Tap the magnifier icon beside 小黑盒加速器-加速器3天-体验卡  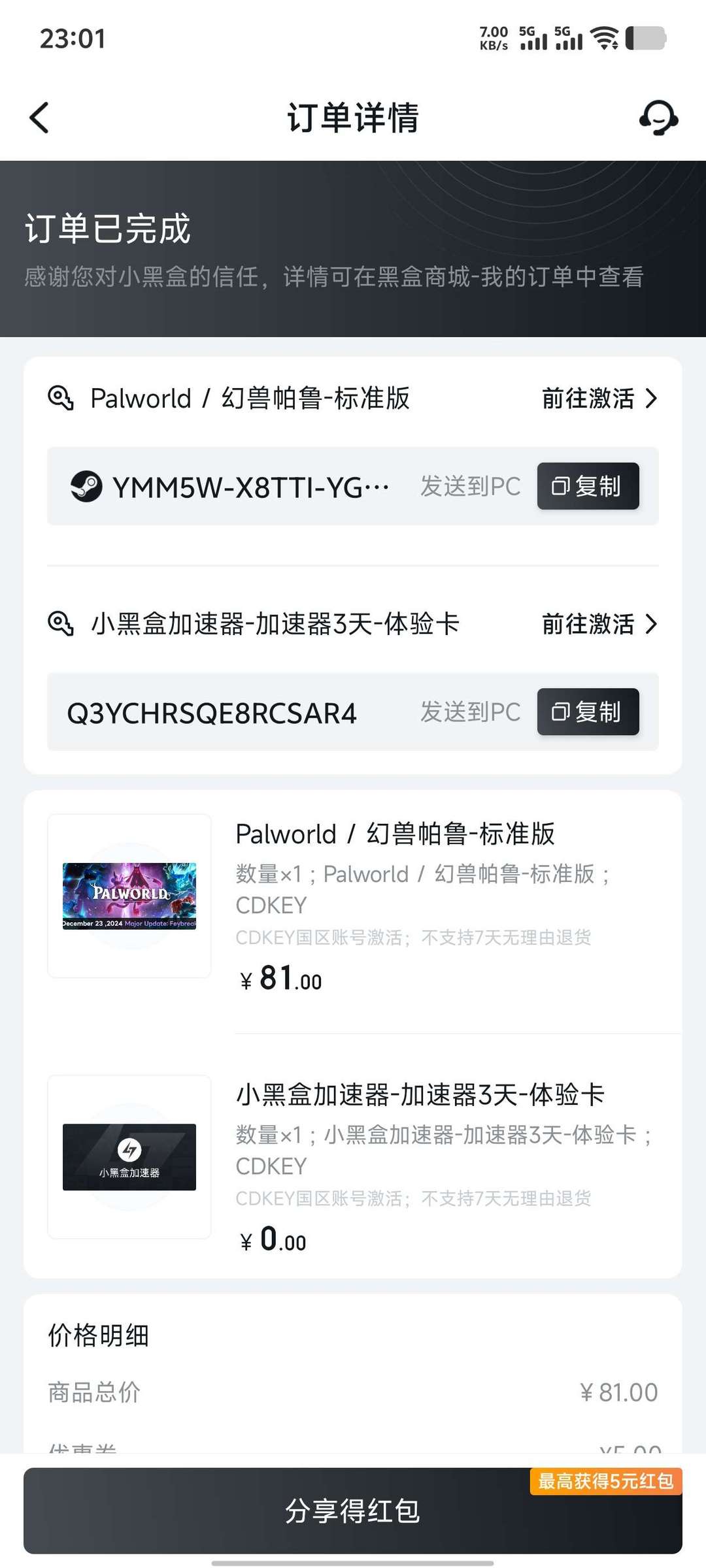[60, 624]
